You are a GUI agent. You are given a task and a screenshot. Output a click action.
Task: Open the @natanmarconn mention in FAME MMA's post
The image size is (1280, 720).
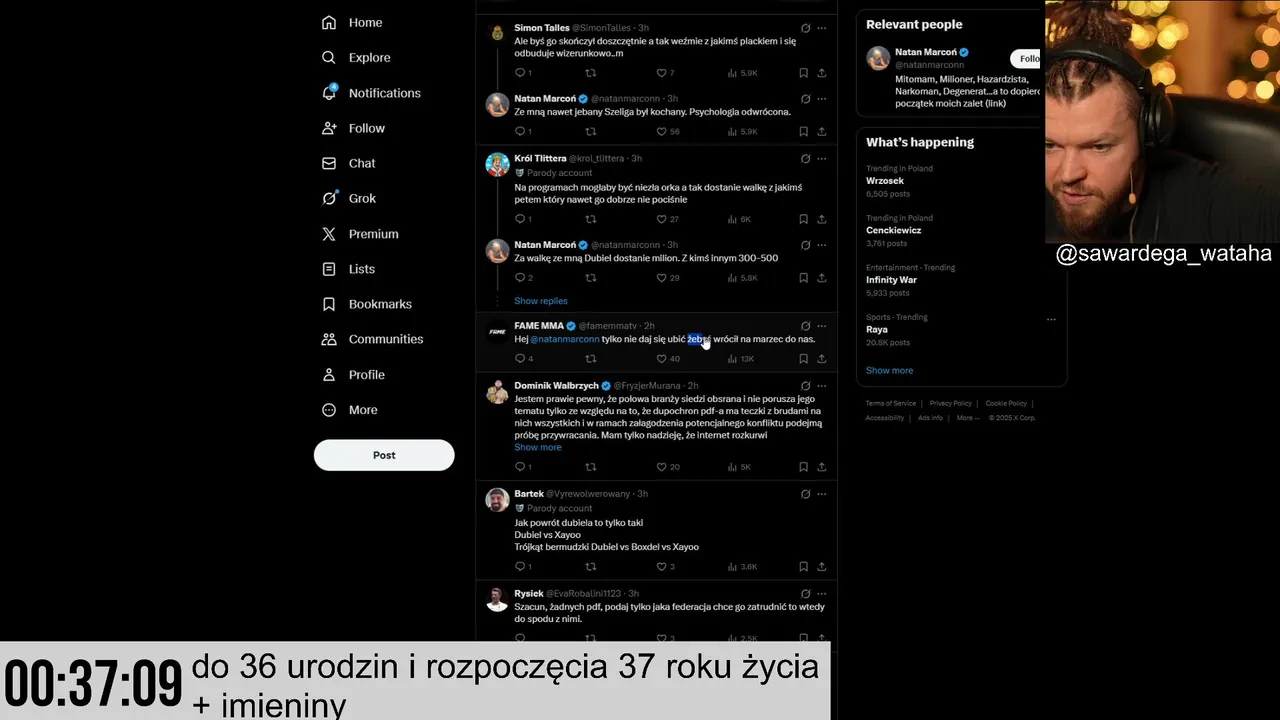tap(565, 339)
